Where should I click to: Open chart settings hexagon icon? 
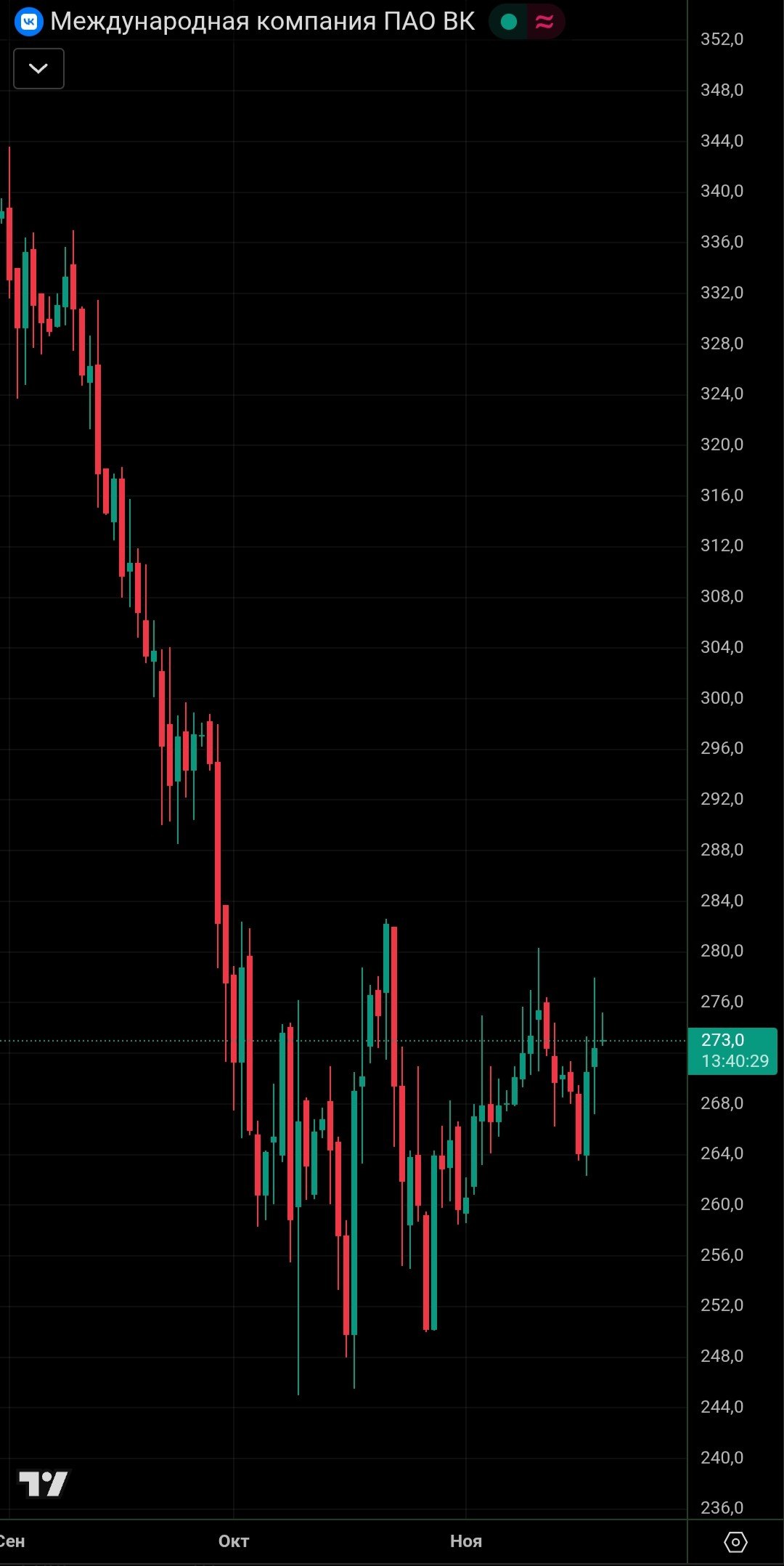[735, 1541]
